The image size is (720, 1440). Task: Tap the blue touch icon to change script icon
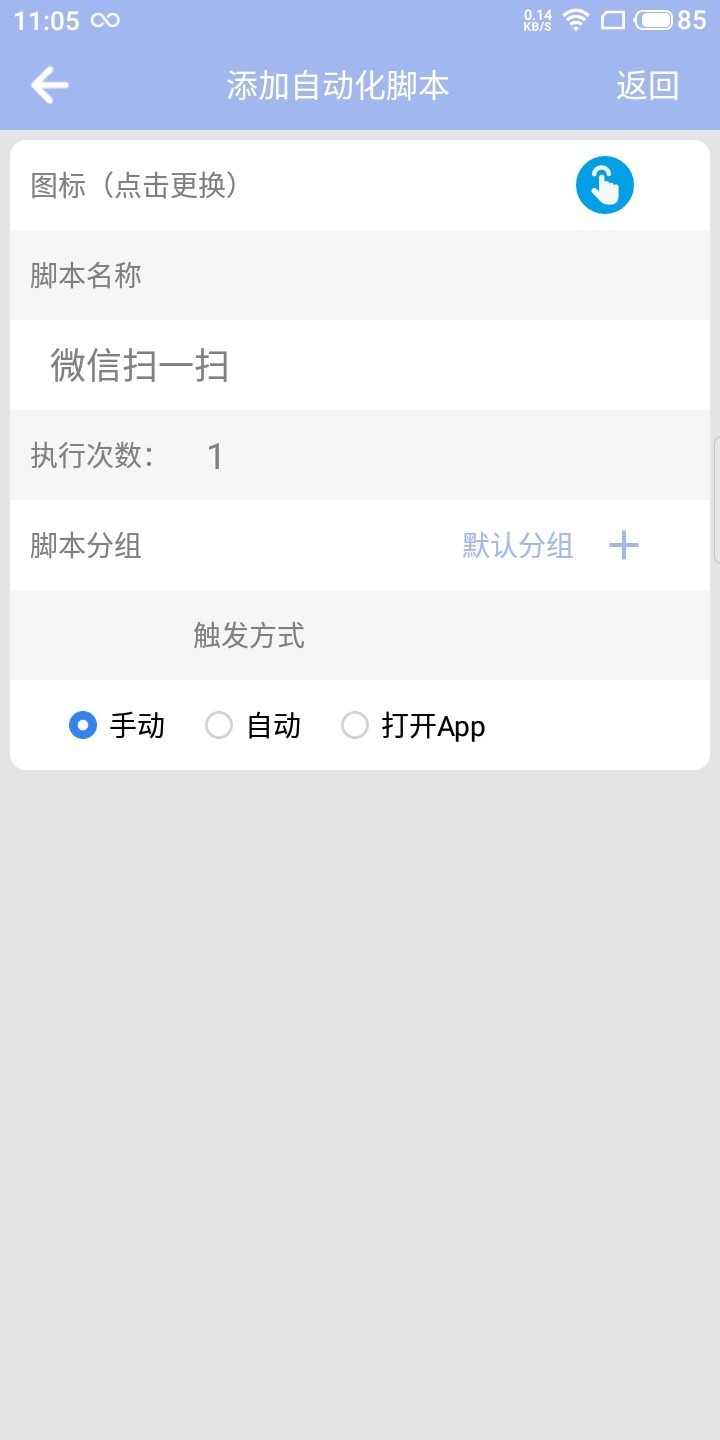[605, 185]
